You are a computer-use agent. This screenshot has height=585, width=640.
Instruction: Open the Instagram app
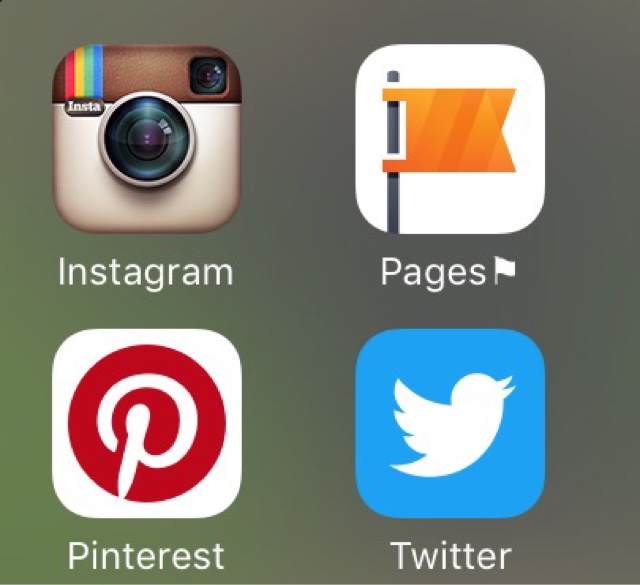coord(146,138)
